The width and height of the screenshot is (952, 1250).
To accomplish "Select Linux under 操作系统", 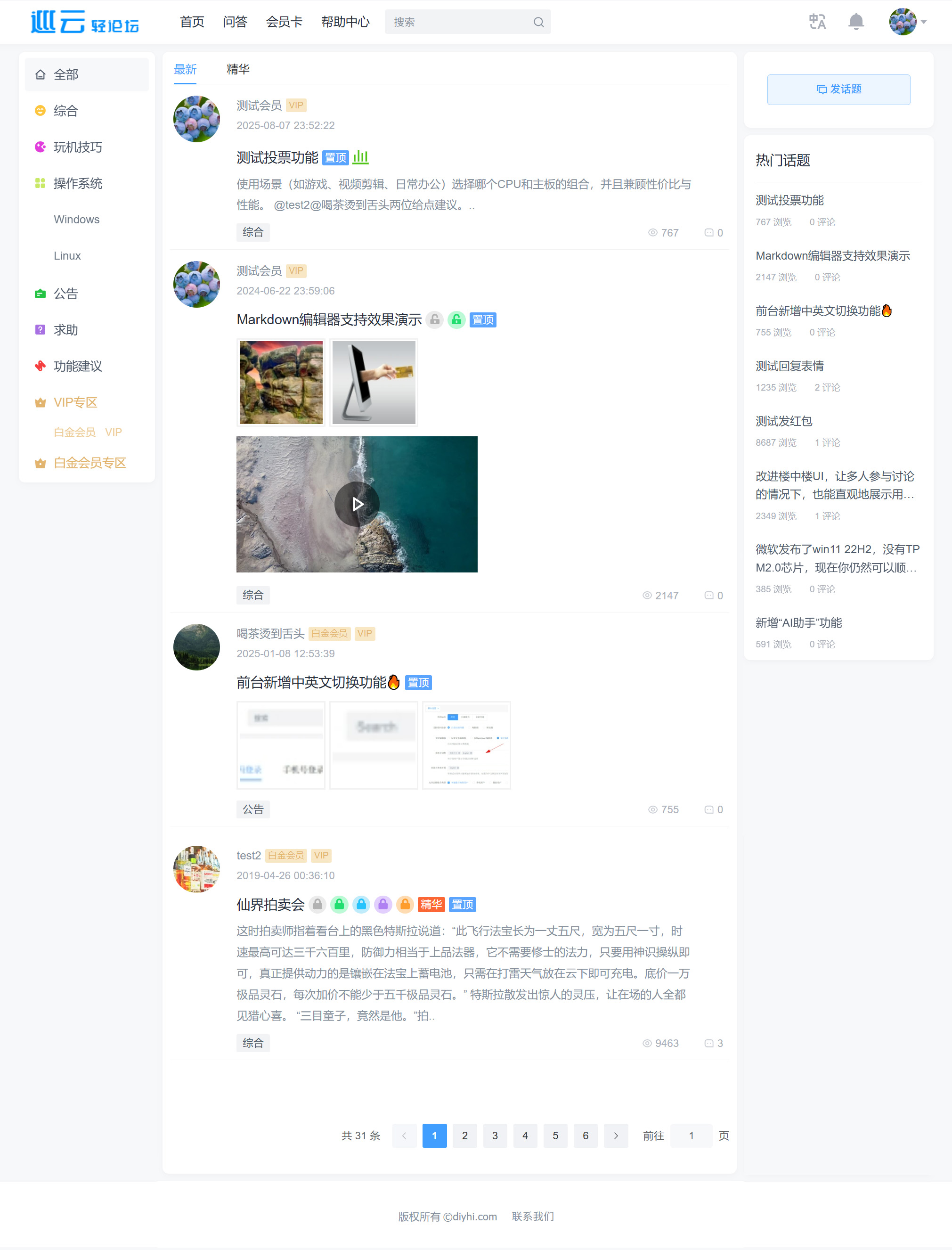I will point(67,255).
